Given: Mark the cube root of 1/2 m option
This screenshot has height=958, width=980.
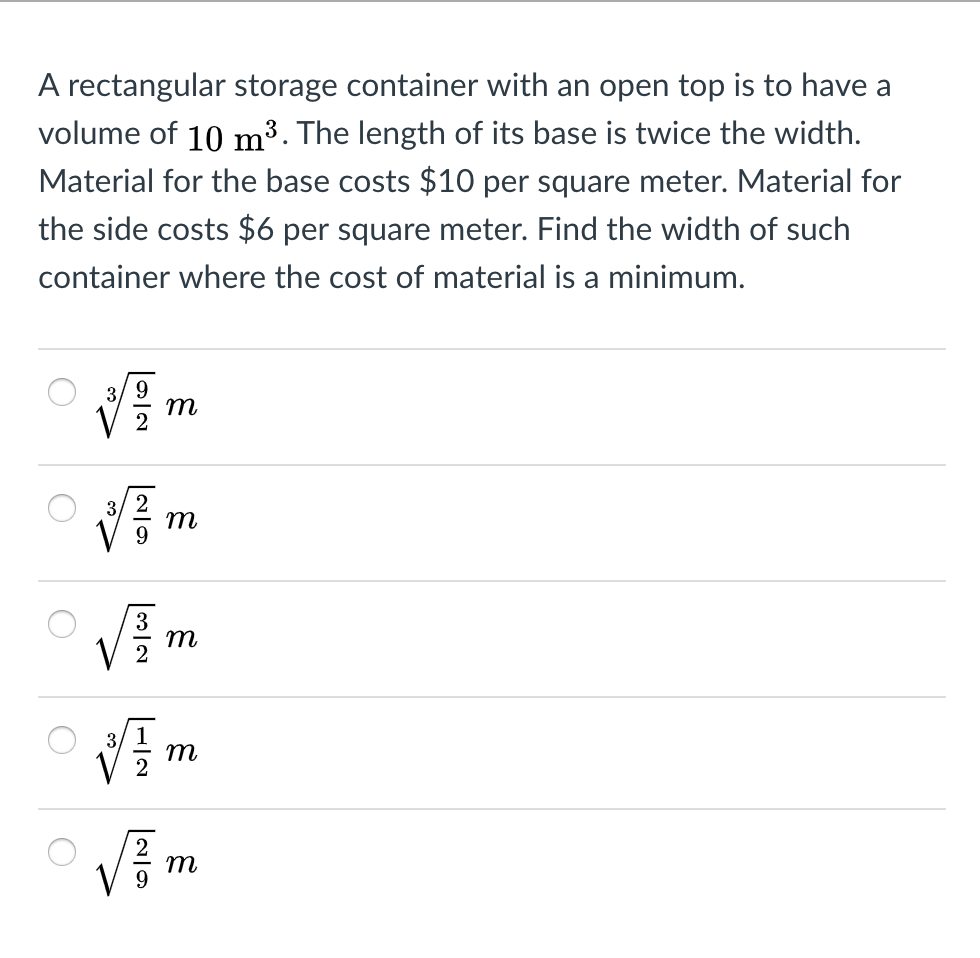Looking at the screenshot, I should click(x=62, y=740).
